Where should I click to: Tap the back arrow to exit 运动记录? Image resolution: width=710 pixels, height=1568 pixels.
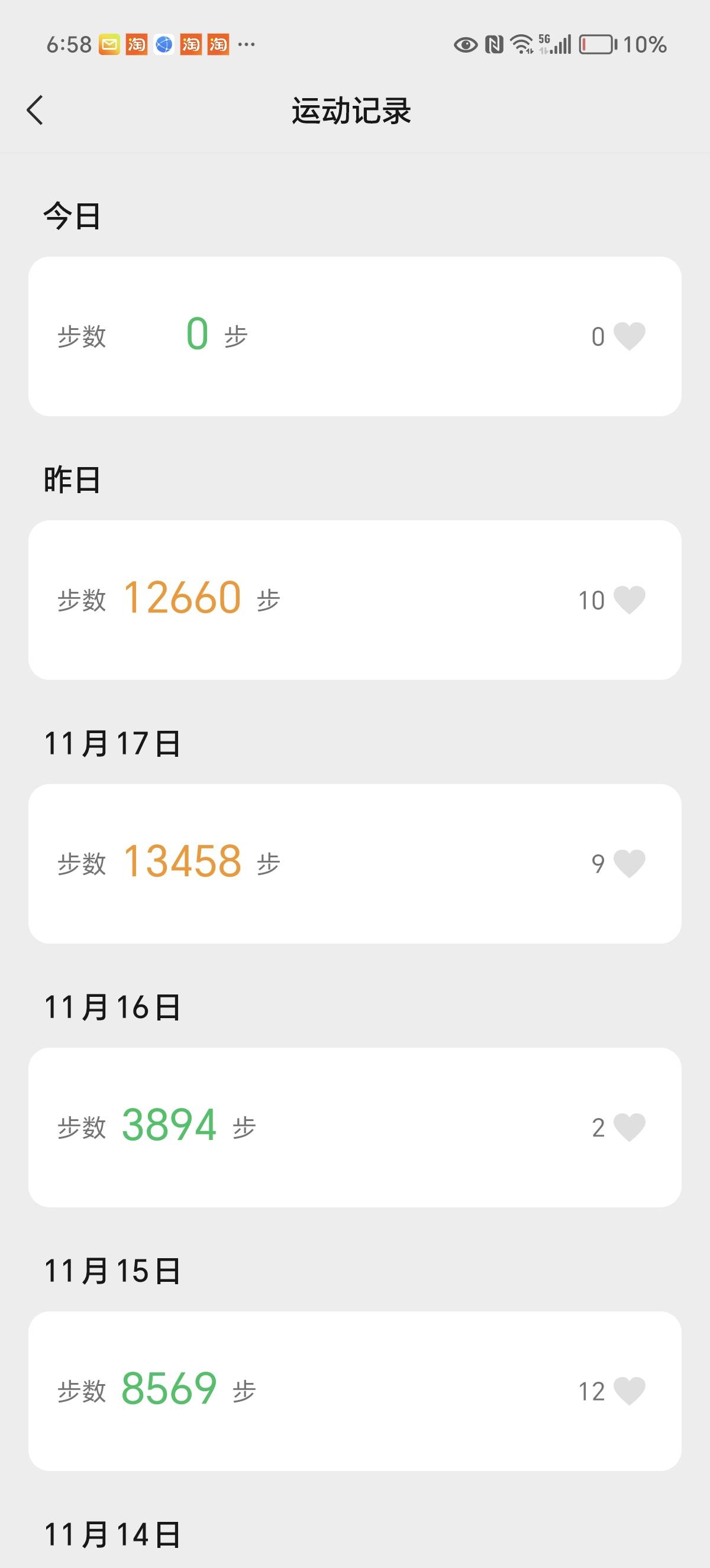(x=35, y=109)
